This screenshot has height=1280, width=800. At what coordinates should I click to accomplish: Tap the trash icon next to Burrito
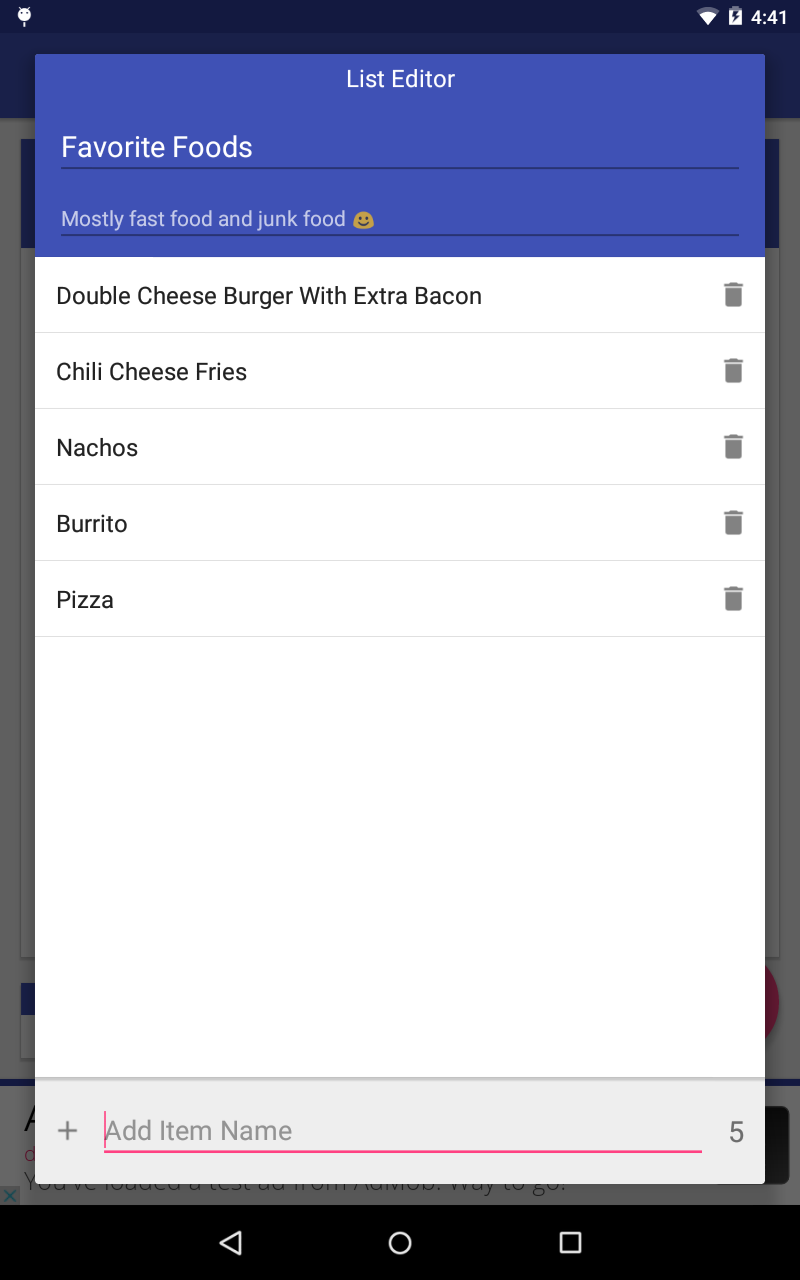pyautogui.click(x=733, y=523)
